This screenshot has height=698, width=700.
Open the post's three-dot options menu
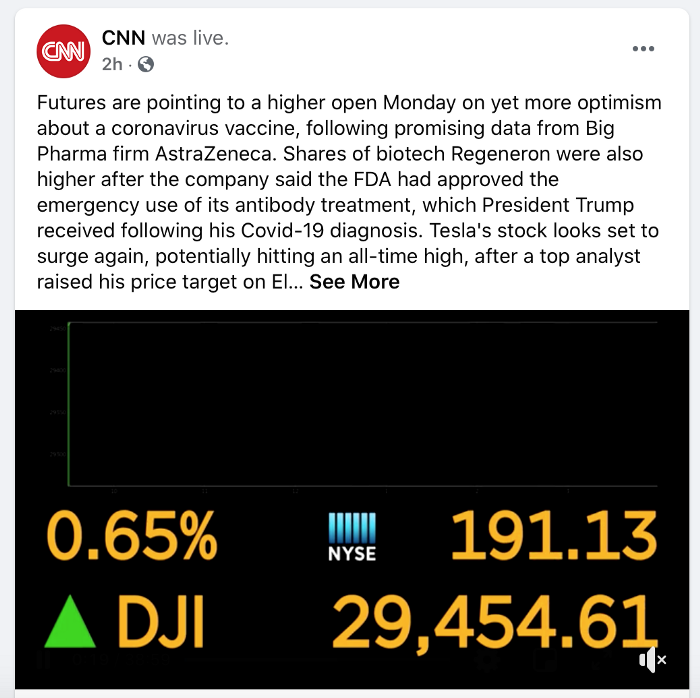pos(643,49)
